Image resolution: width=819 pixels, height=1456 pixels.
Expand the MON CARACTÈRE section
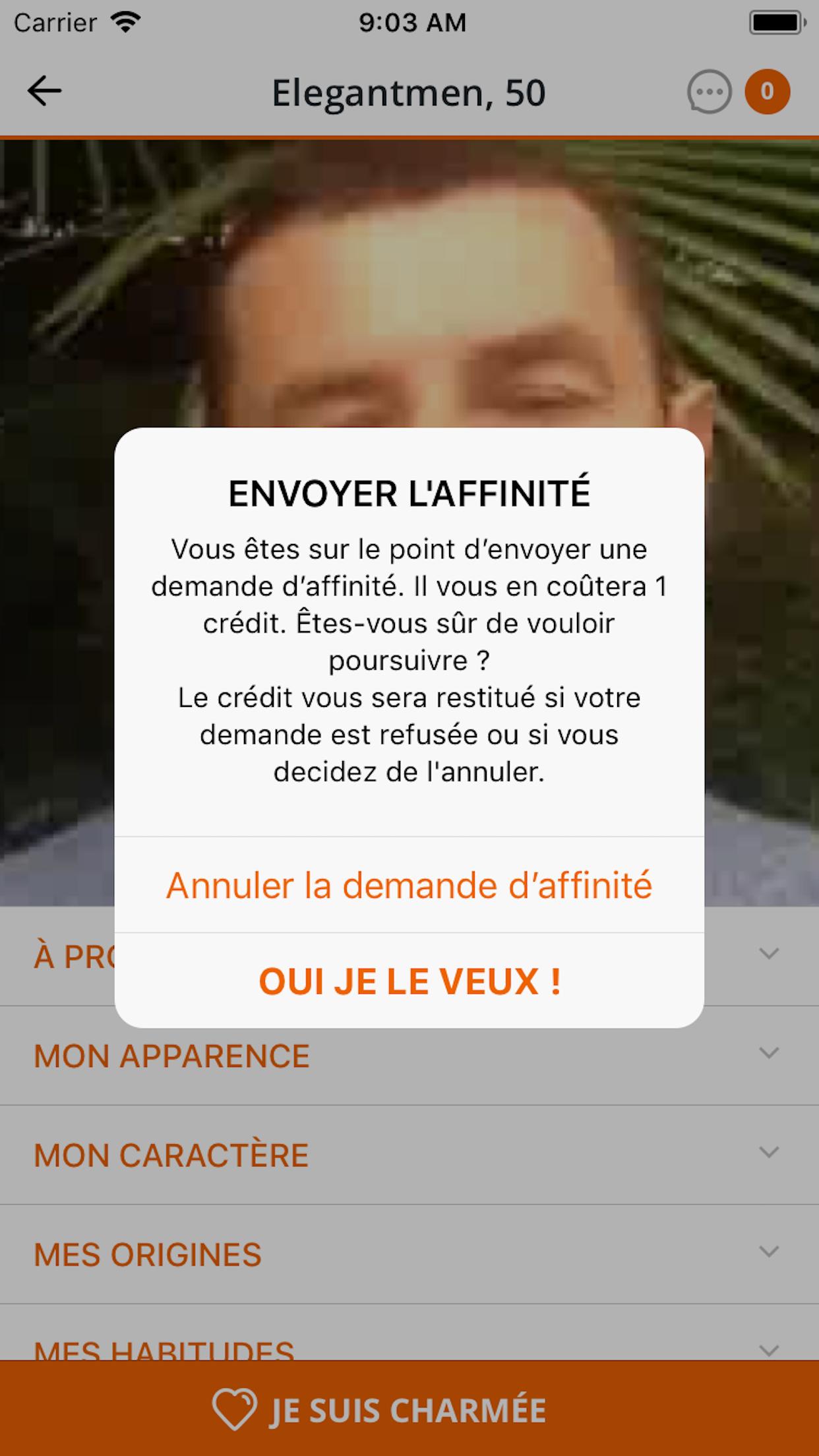pos(409,1155)
